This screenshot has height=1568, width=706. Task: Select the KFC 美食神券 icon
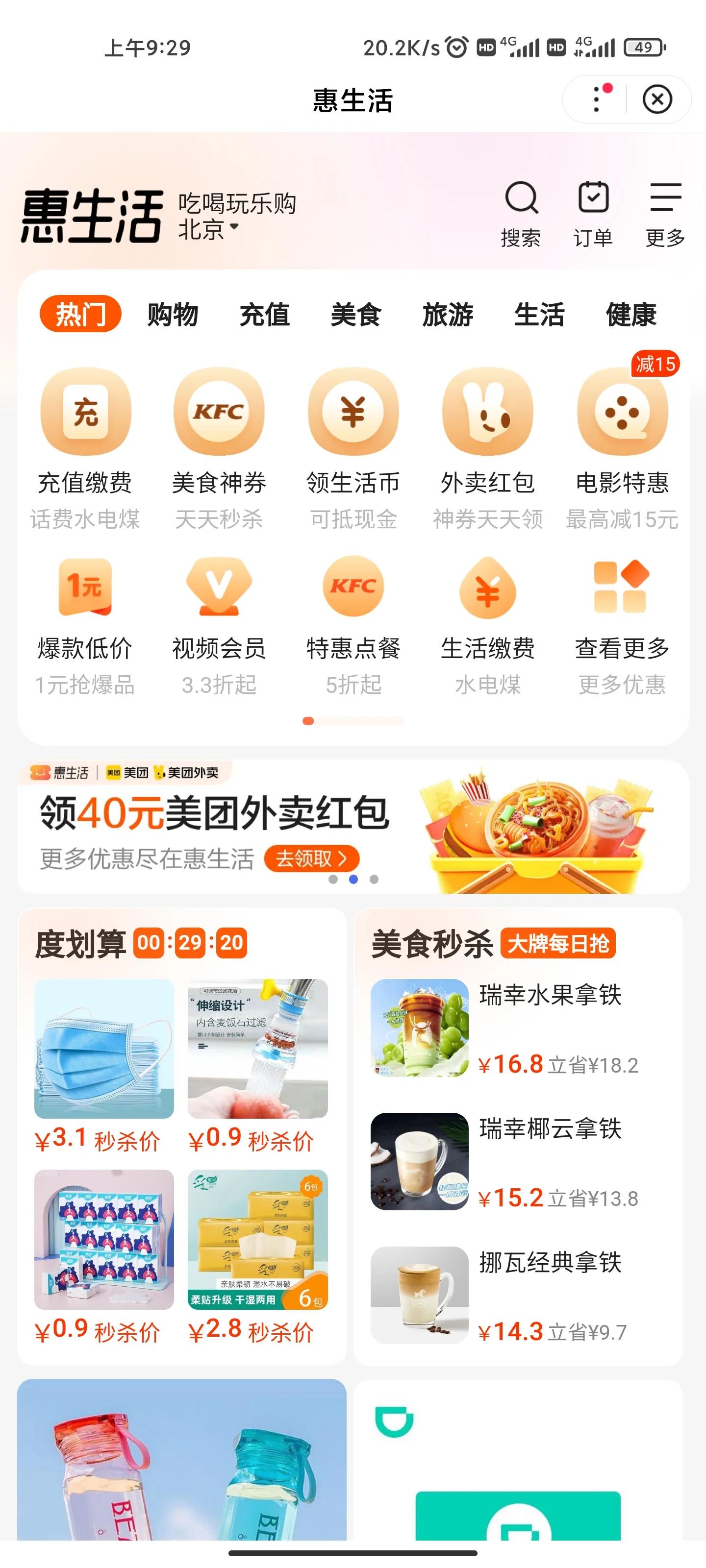pyautogui.click(x=220, y=413)
